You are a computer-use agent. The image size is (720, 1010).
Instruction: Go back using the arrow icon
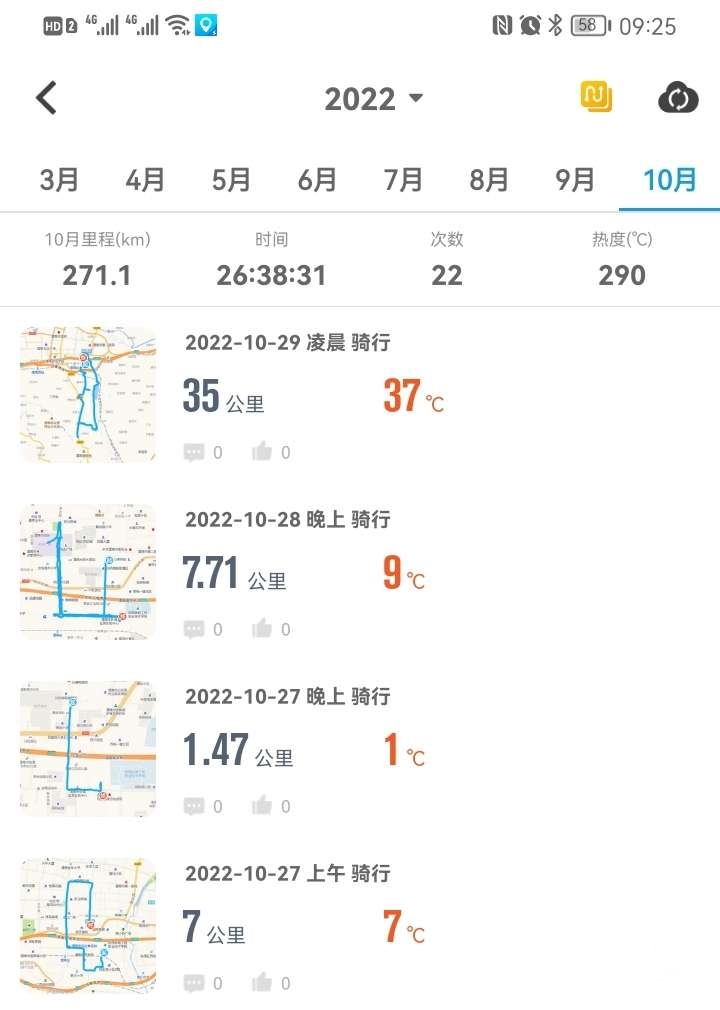46,98
